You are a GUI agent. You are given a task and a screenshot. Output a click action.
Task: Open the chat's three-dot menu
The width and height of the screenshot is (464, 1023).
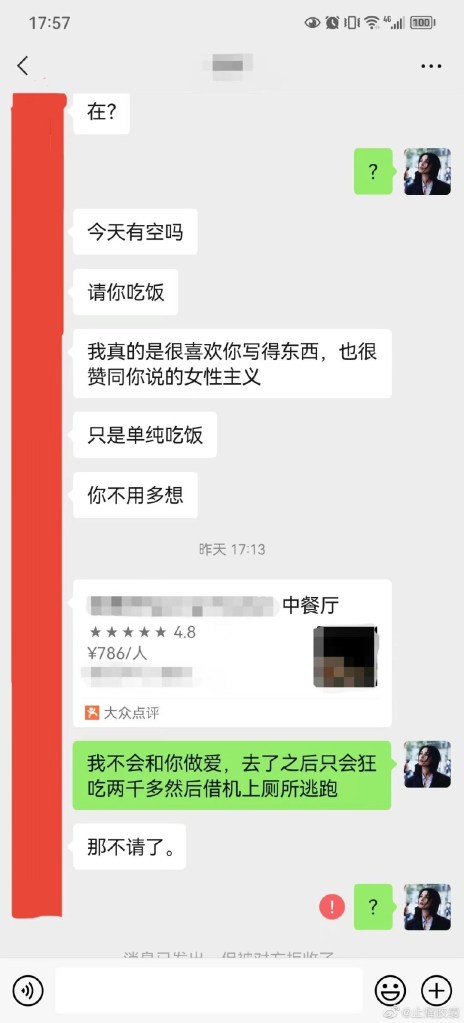tap(431, 66)
